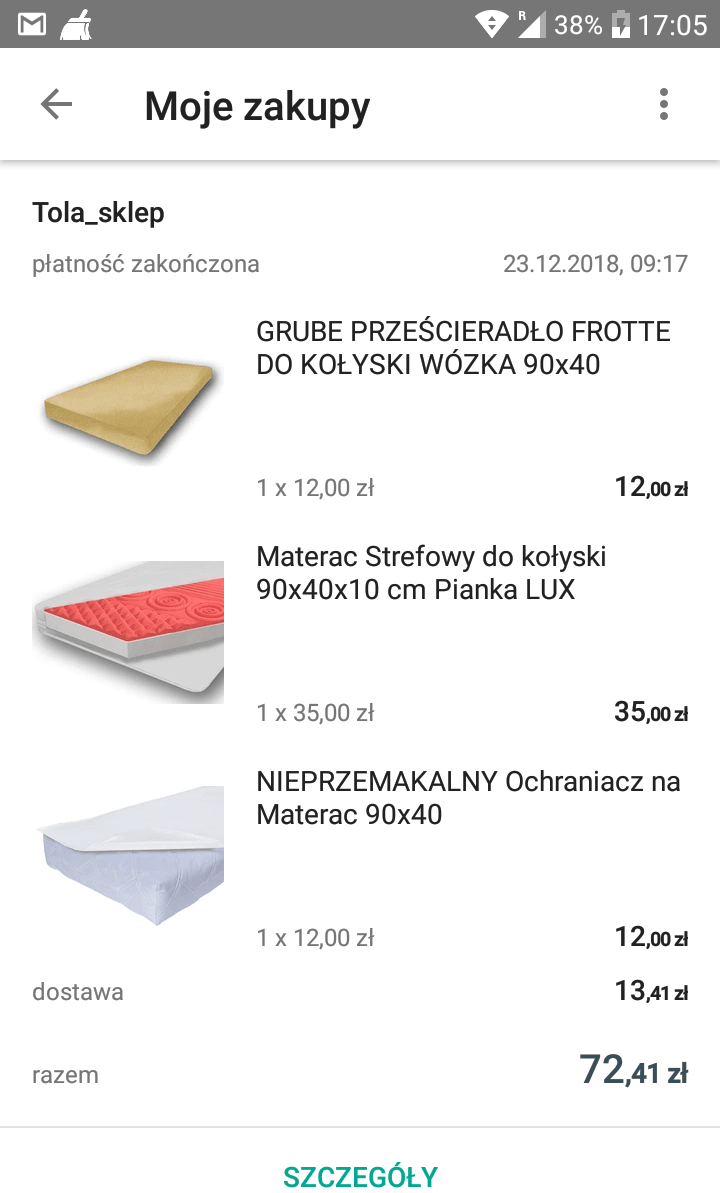View seller Tola_sklep
Viewport: 720px width, 1193px height.
[98, 212]
